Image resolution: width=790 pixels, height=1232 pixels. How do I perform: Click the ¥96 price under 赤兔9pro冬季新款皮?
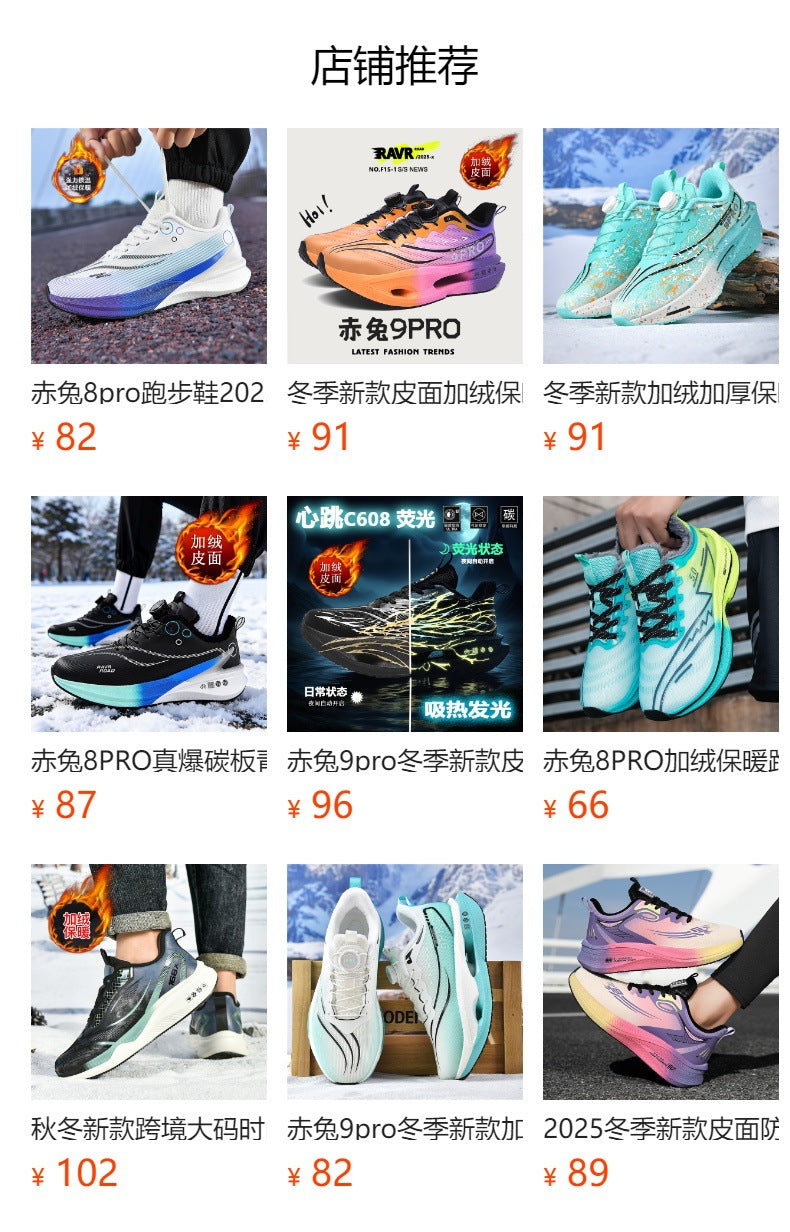320,800
